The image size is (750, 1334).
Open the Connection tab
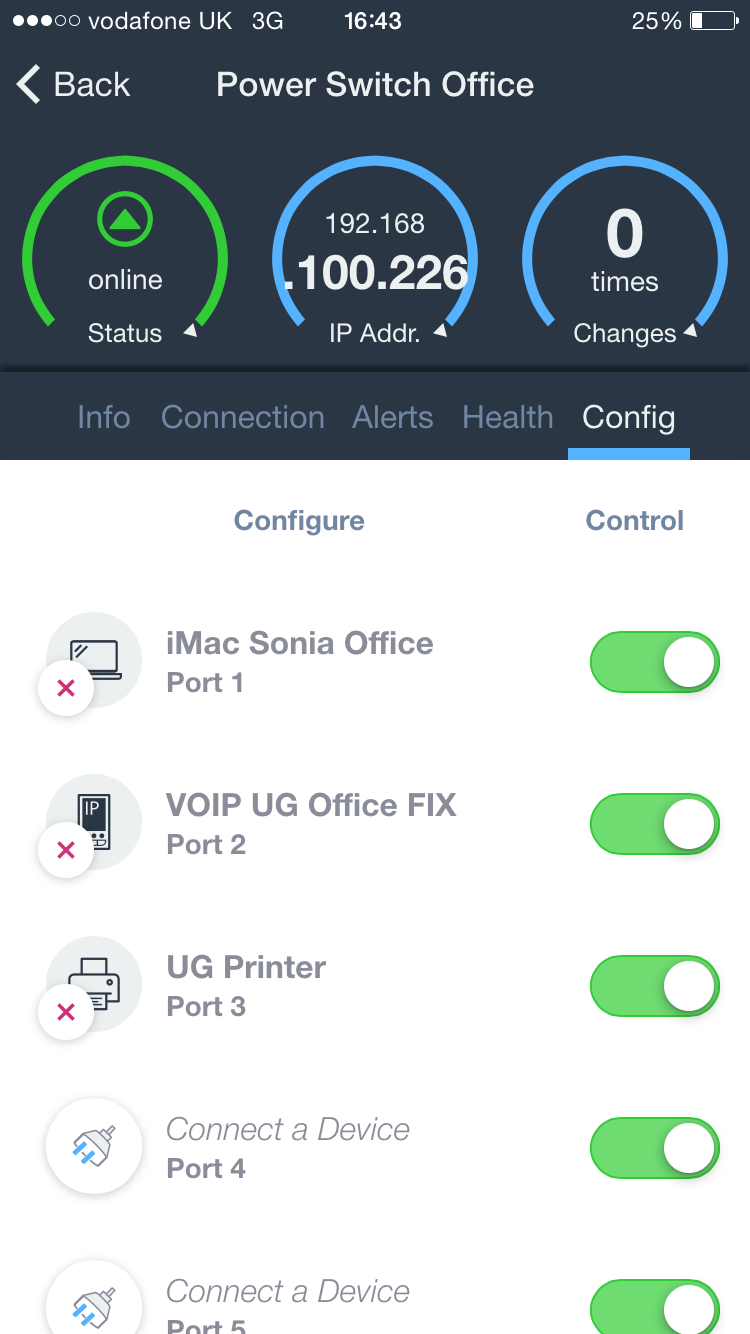[x=243, y=417]
